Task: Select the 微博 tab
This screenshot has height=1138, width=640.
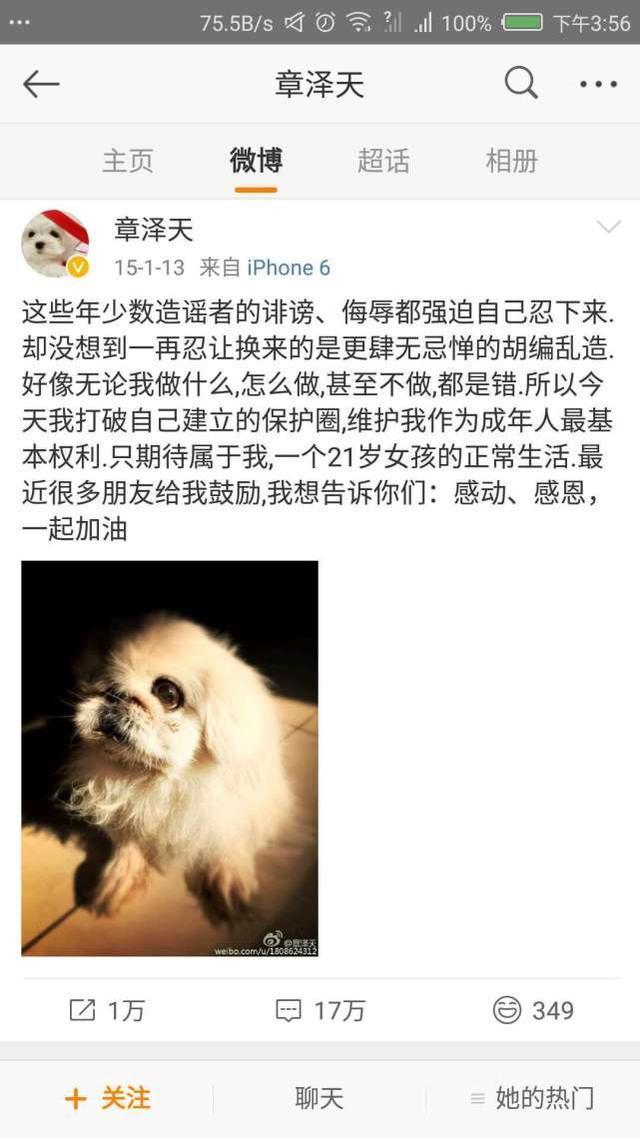Action: pyautogui.click(x=255, y=160)
